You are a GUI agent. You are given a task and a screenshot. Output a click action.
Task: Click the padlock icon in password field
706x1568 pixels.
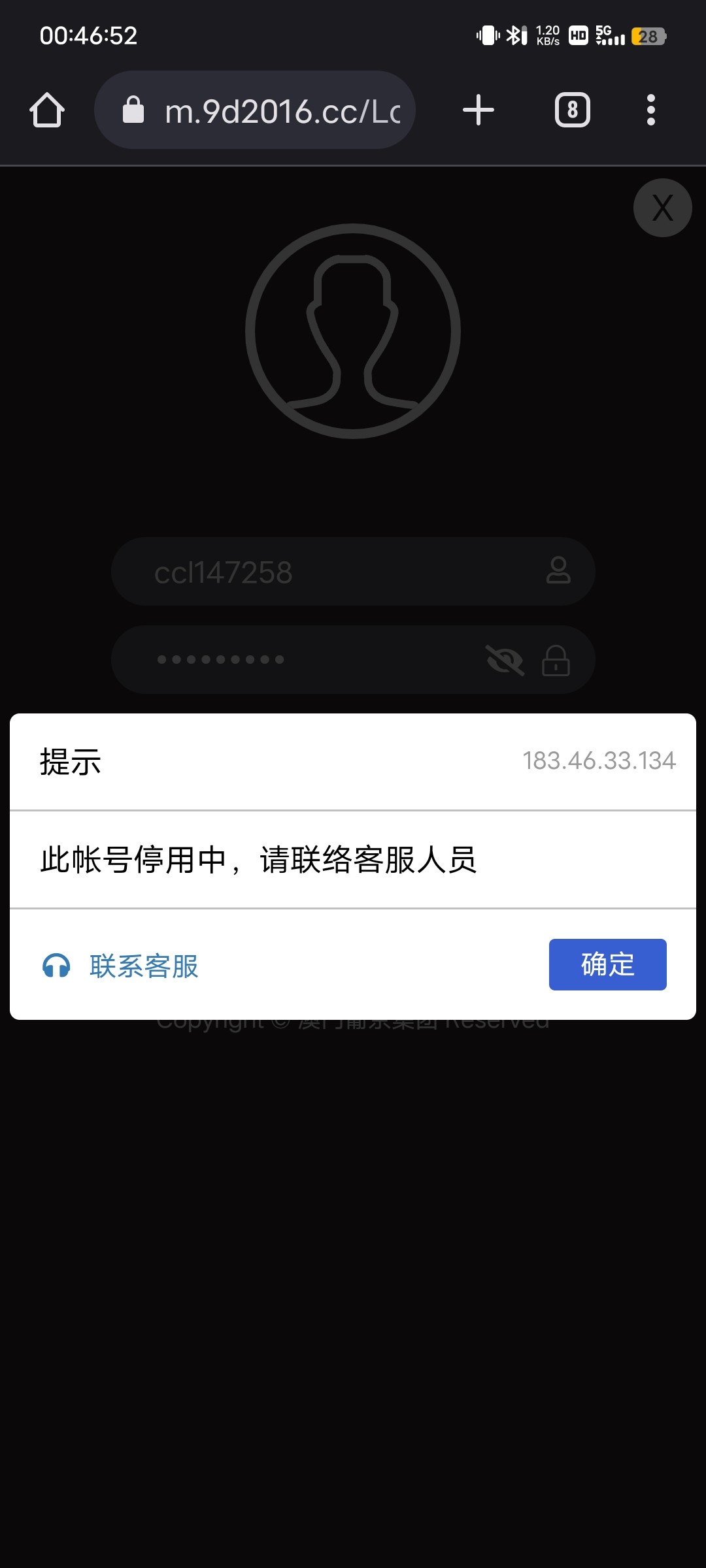(556, 660)
